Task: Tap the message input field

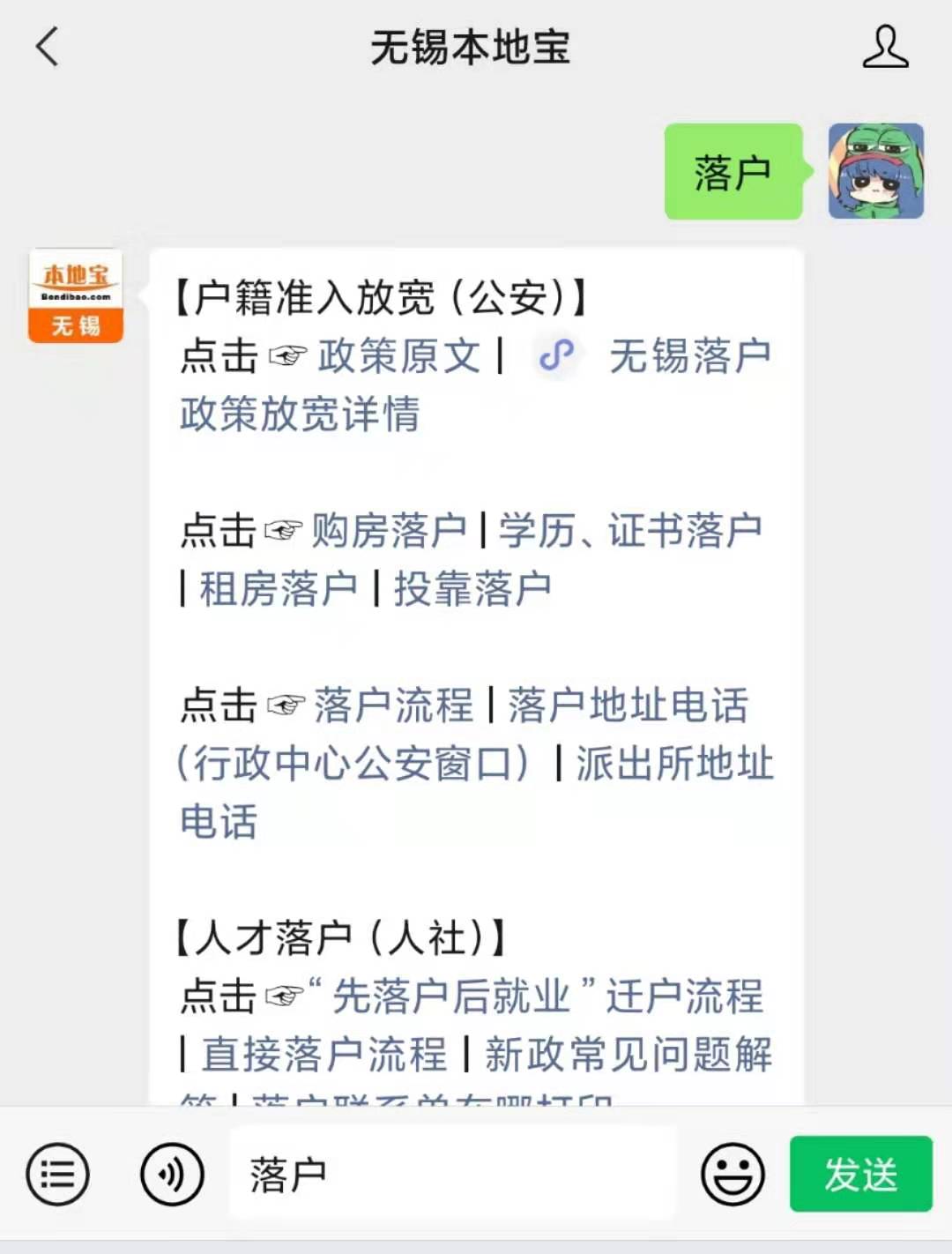Action: [x=451, y=1174]
